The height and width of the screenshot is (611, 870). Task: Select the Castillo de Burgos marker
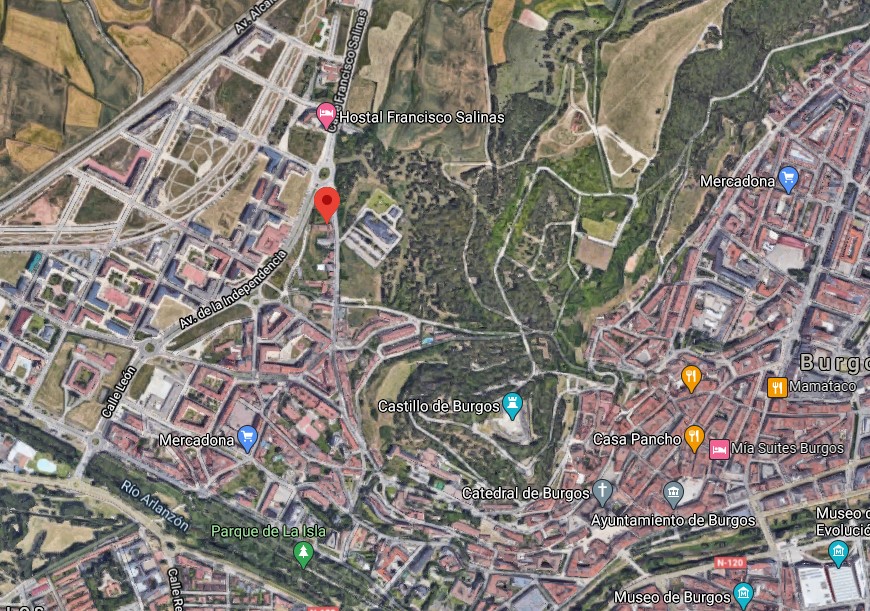tap(513, 406)
